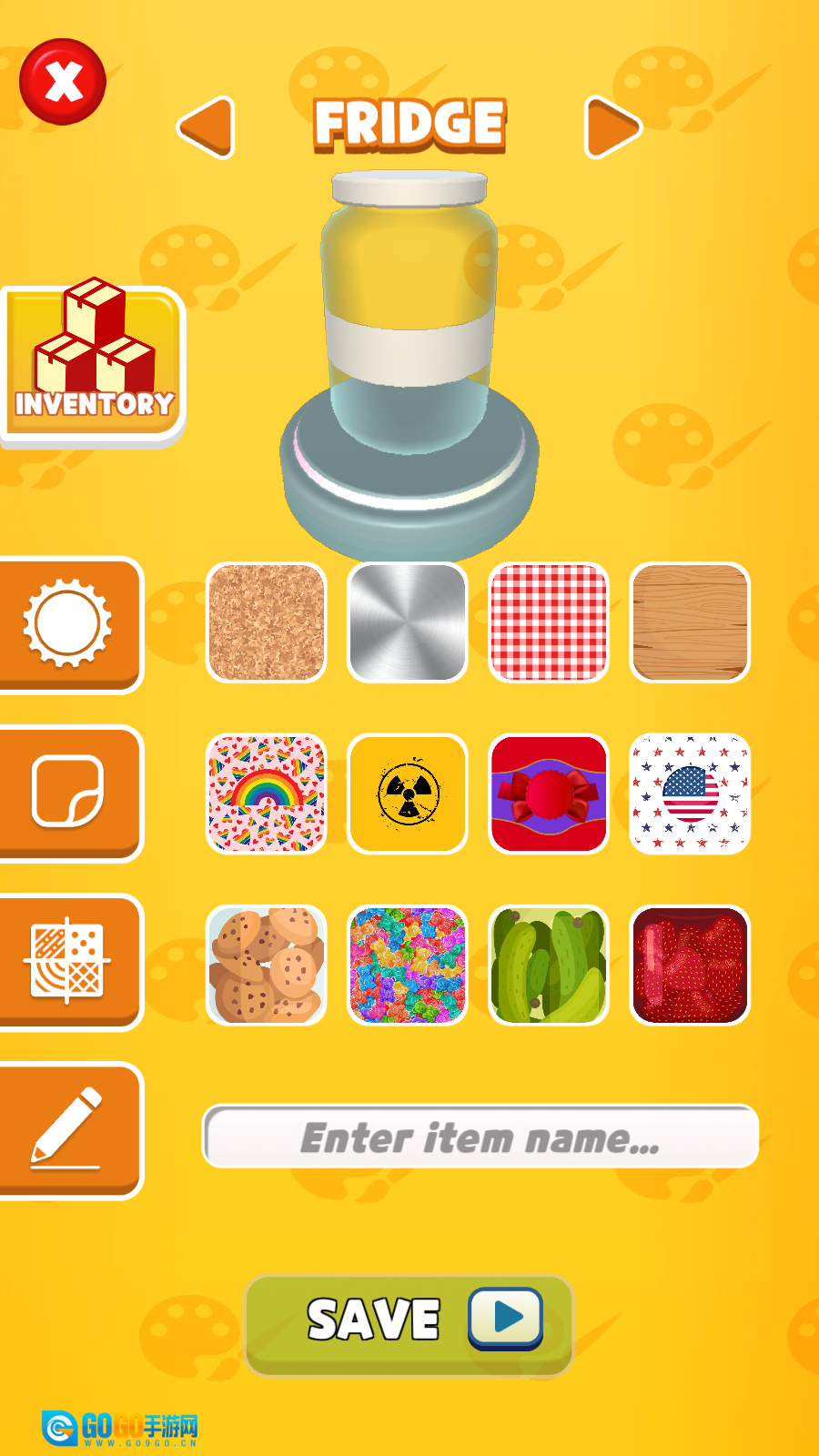Select the brushed metal texture
This screenshot has width=819, height=1456.
point(408,622)
